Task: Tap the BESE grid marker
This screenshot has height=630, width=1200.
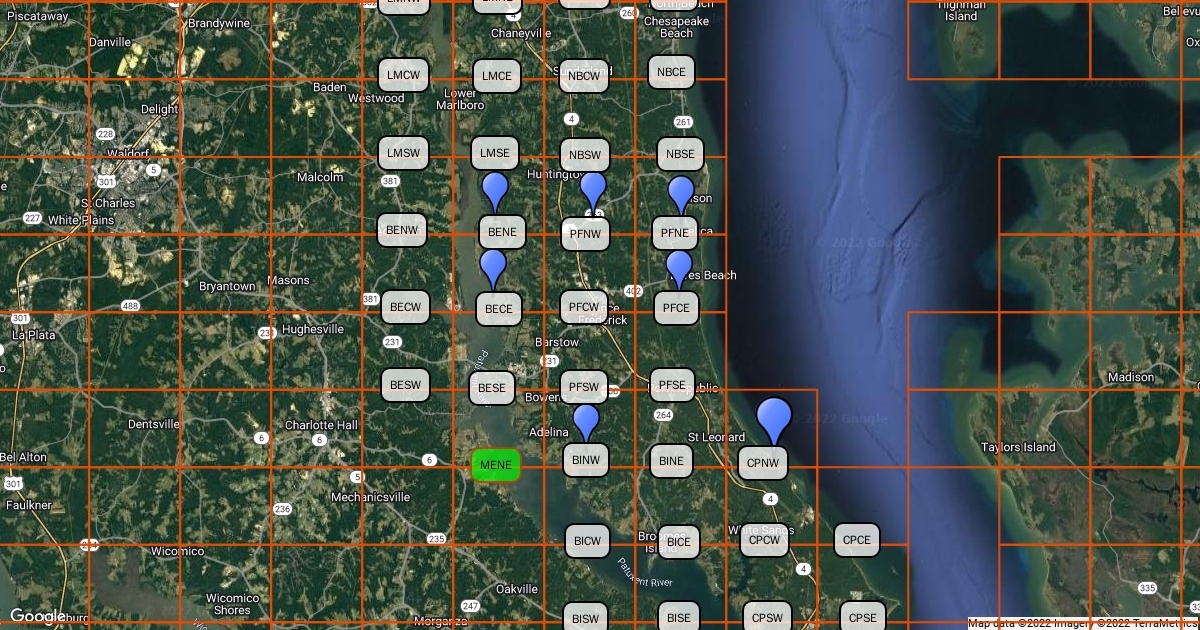Action: tap(493, 388)
